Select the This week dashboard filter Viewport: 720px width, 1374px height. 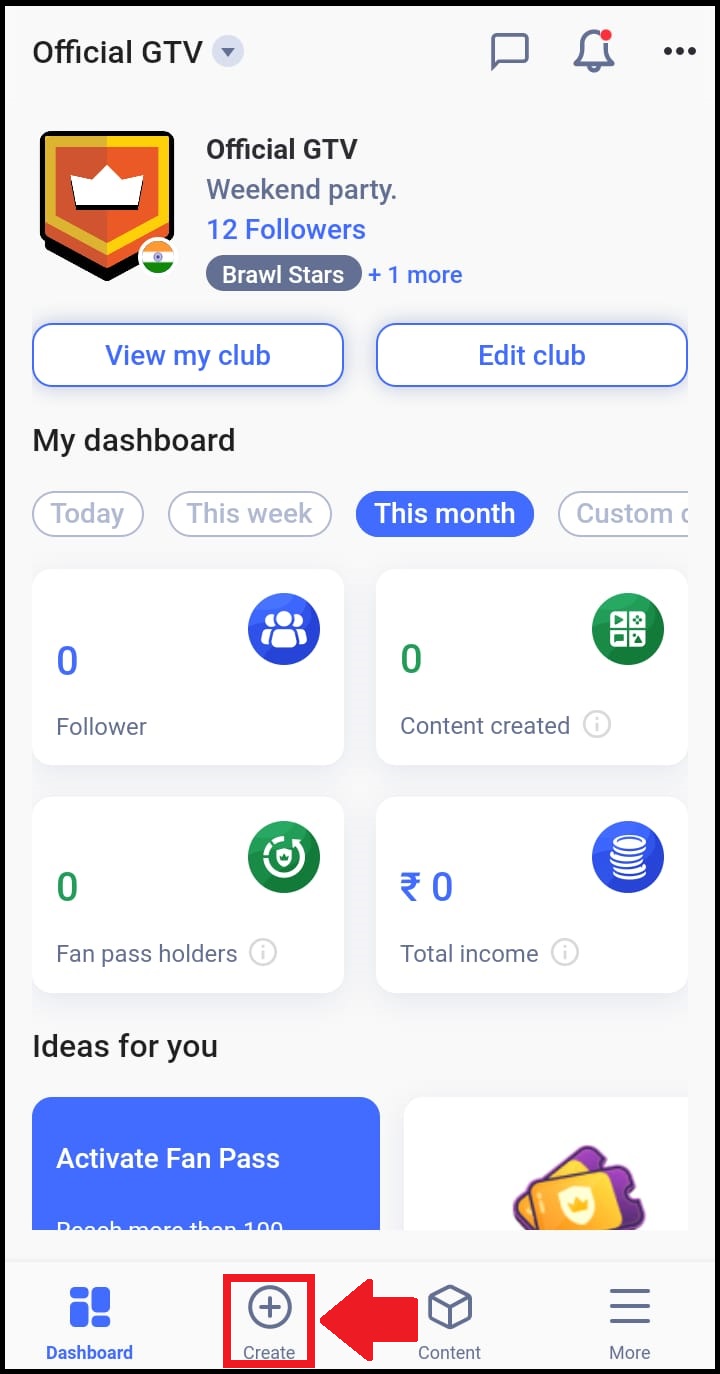pos(250,514)
